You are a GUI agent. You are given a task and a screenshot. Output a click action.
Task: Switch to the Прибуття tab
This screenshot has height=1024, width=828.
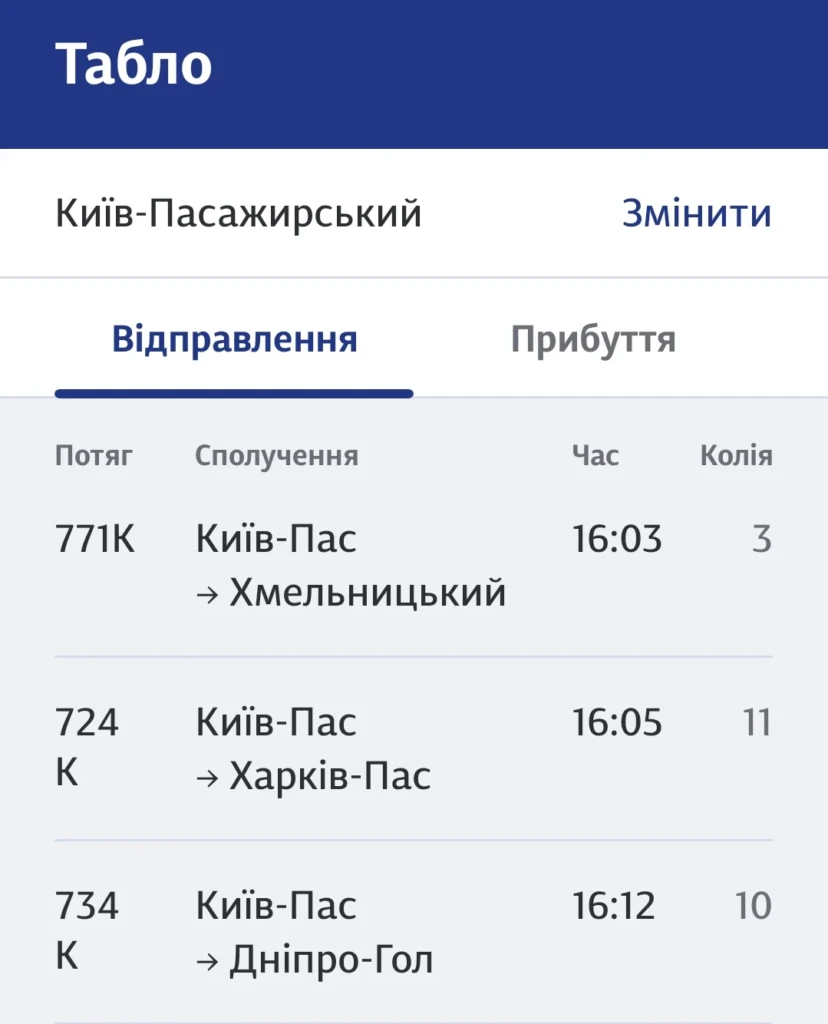[x=593, y=340]
